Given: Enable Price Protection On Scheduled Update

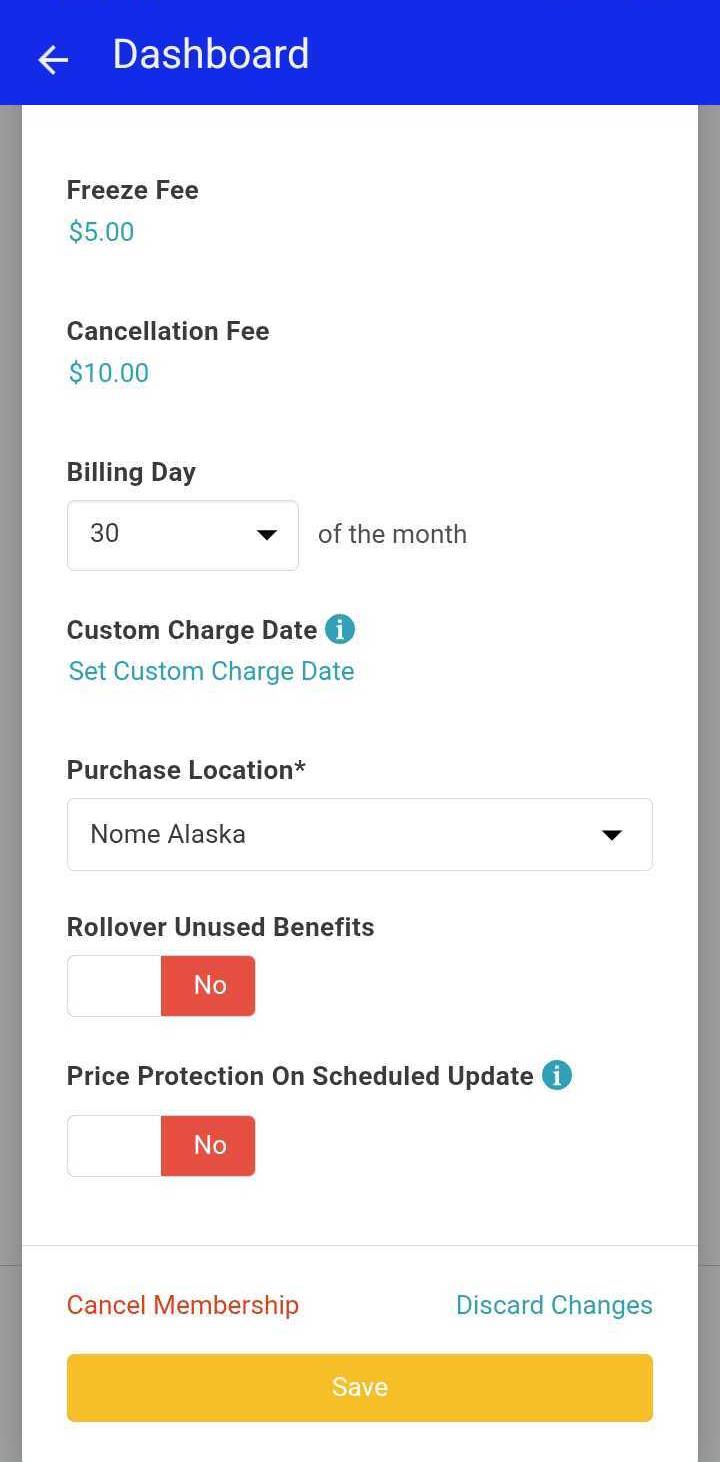Looking at the screenshot, I should click(161, 1146).
